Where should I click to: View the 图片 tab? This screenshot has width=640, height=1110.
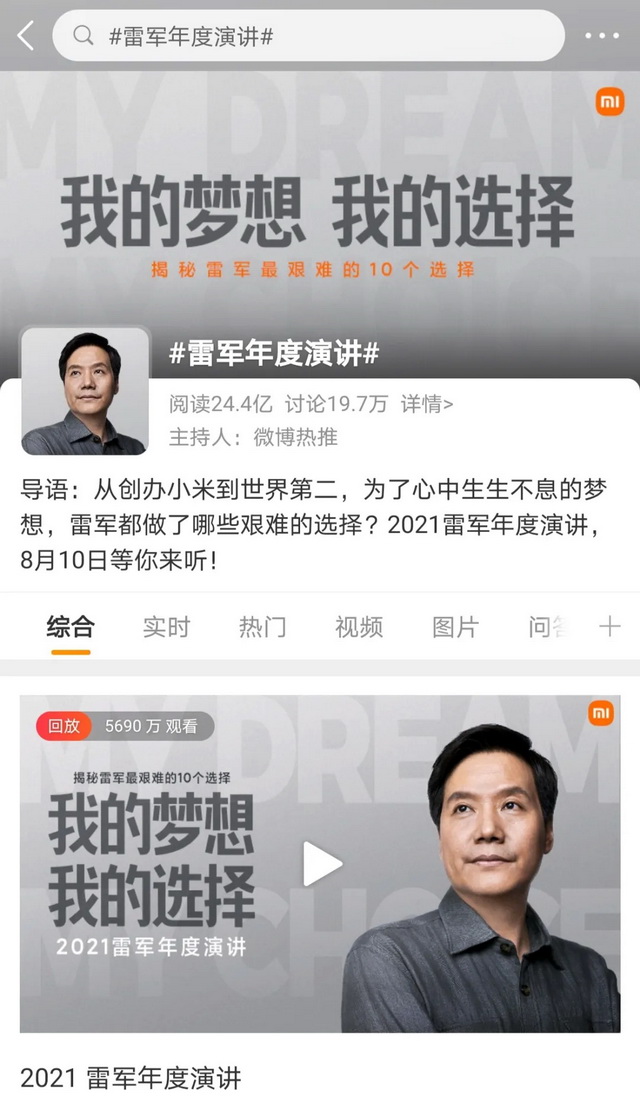(455, 627)
